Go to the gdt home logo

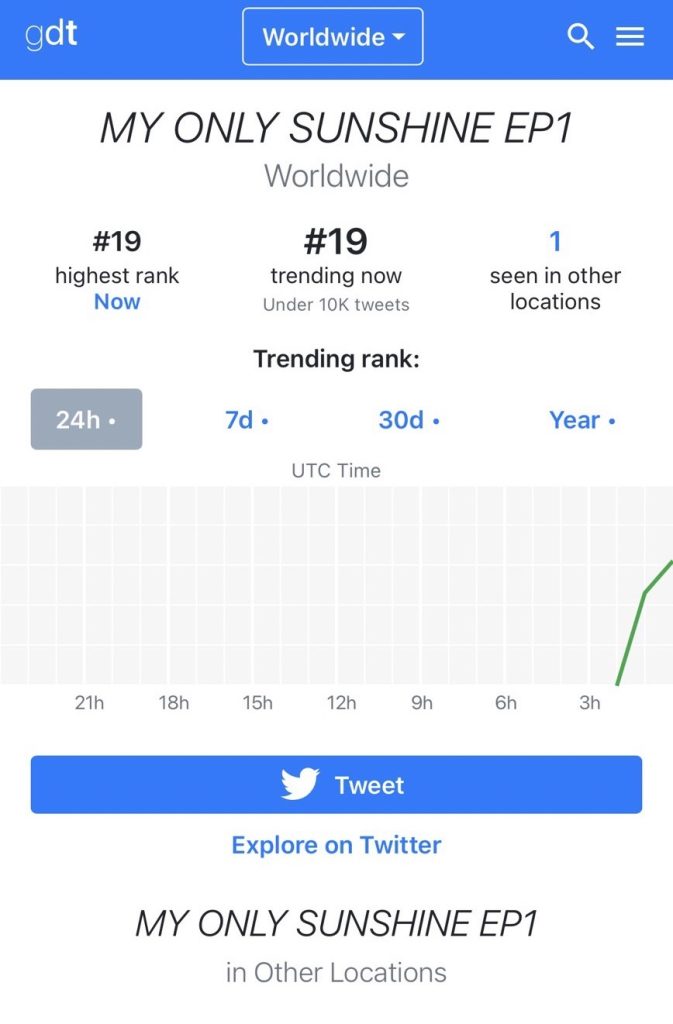(x=51, y=35)
